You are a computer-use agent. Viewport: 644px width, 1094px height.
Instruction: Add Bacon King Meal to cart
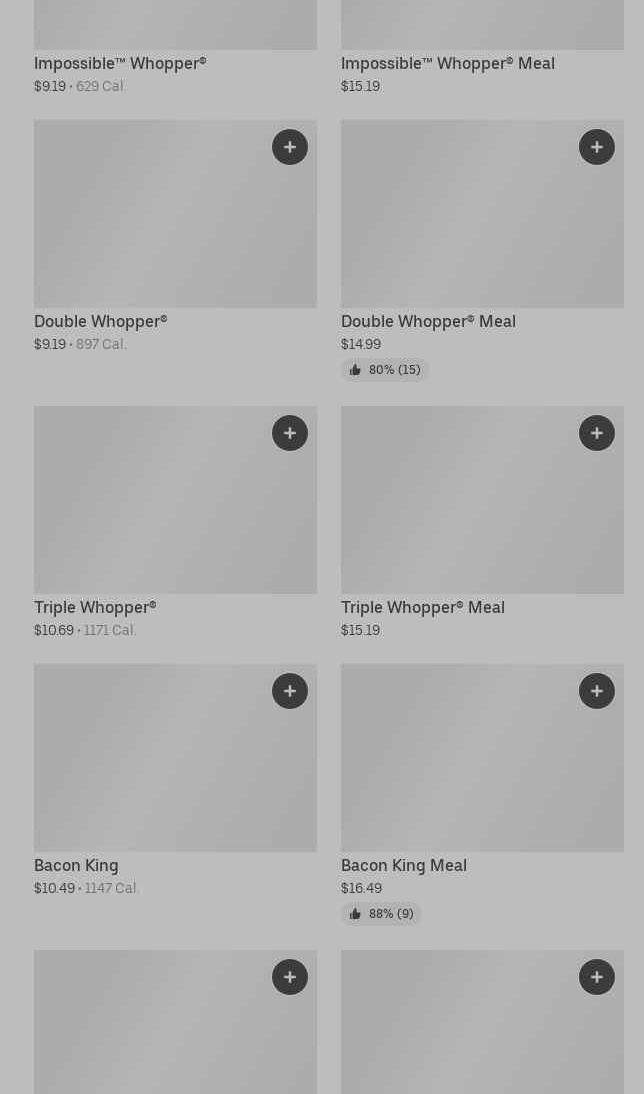pos(597,691)
